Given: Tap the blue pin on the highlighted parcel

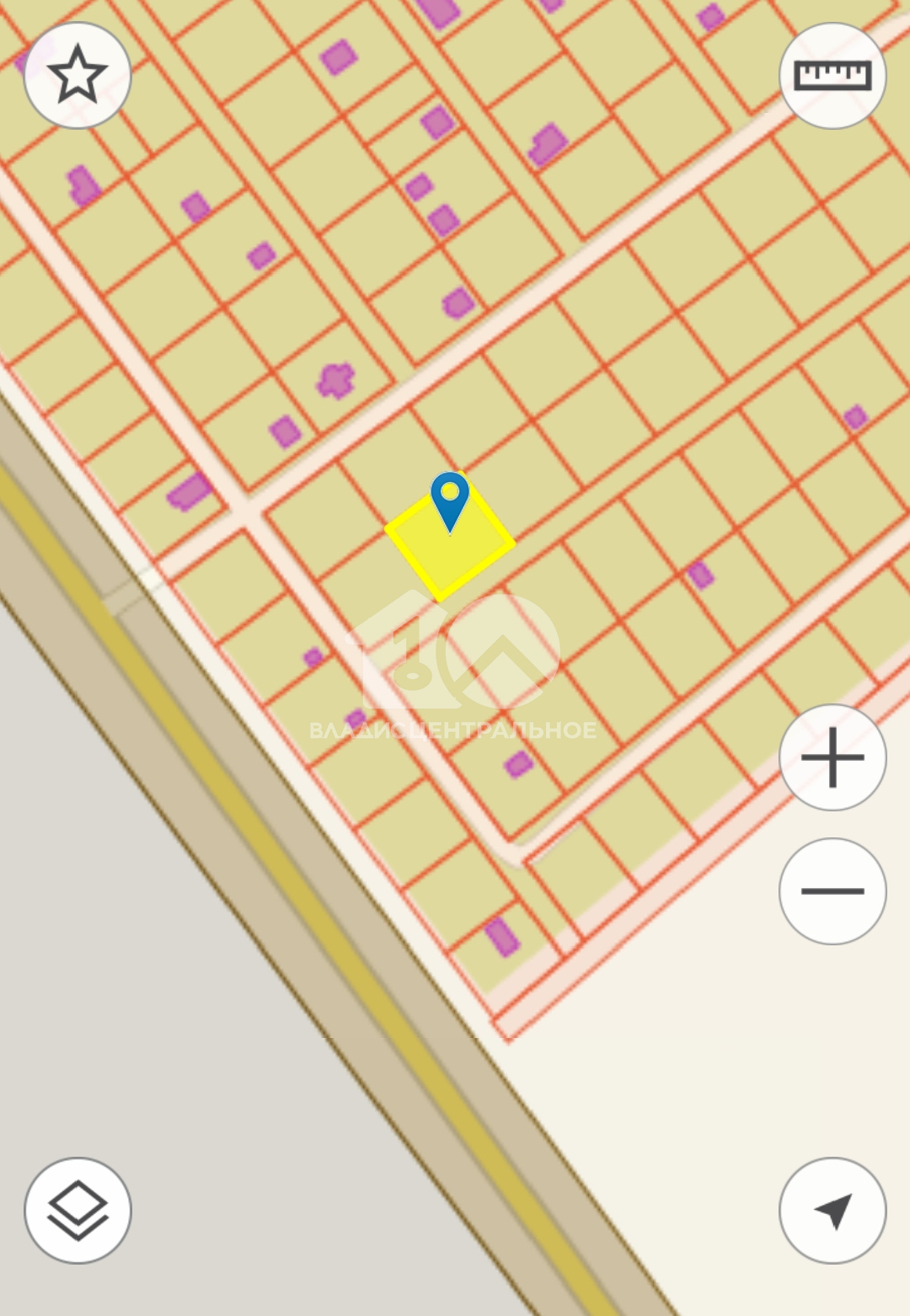Looking at the screenshot, I should coord(450,499).
